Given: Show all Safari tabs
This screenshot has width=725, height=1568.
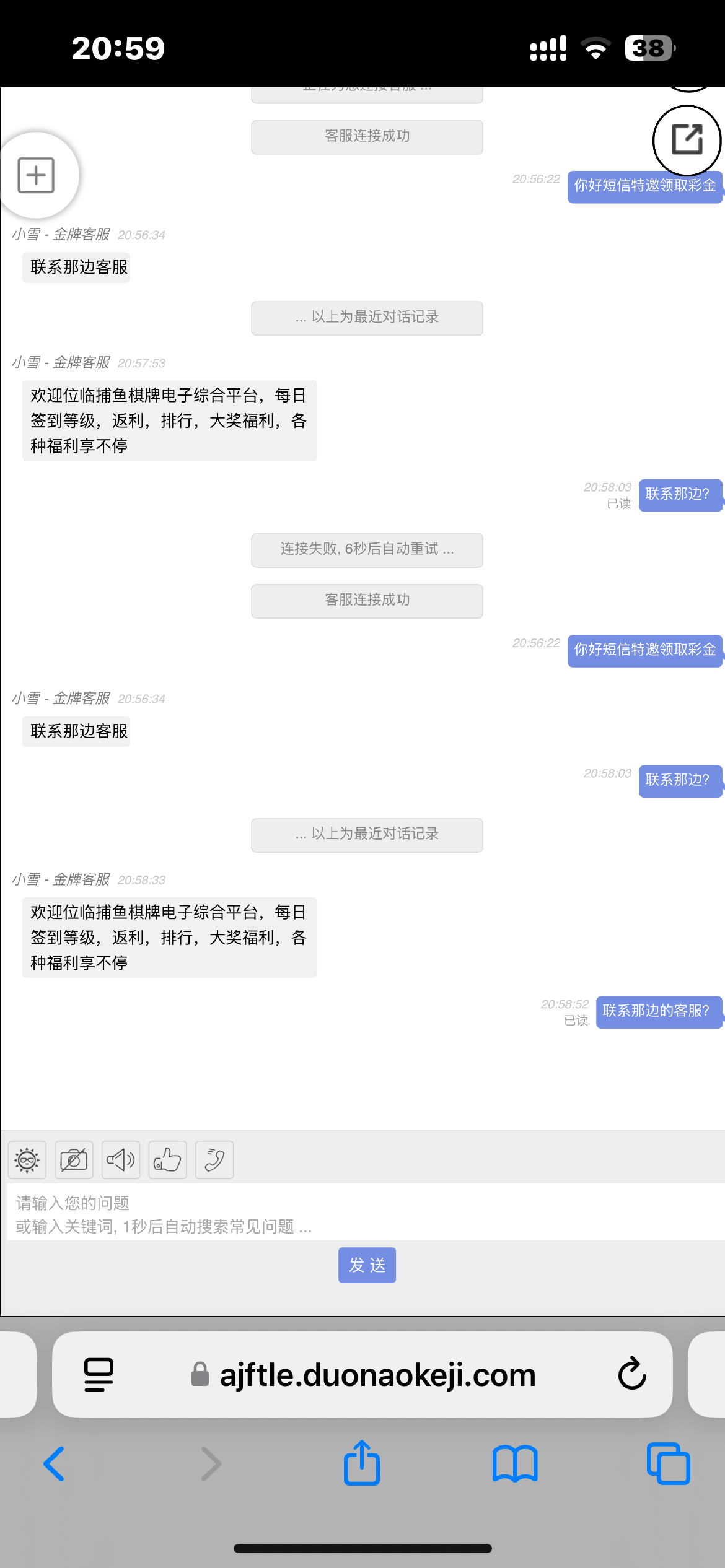Looking at the screenshot, I should tap(668, 1464).
